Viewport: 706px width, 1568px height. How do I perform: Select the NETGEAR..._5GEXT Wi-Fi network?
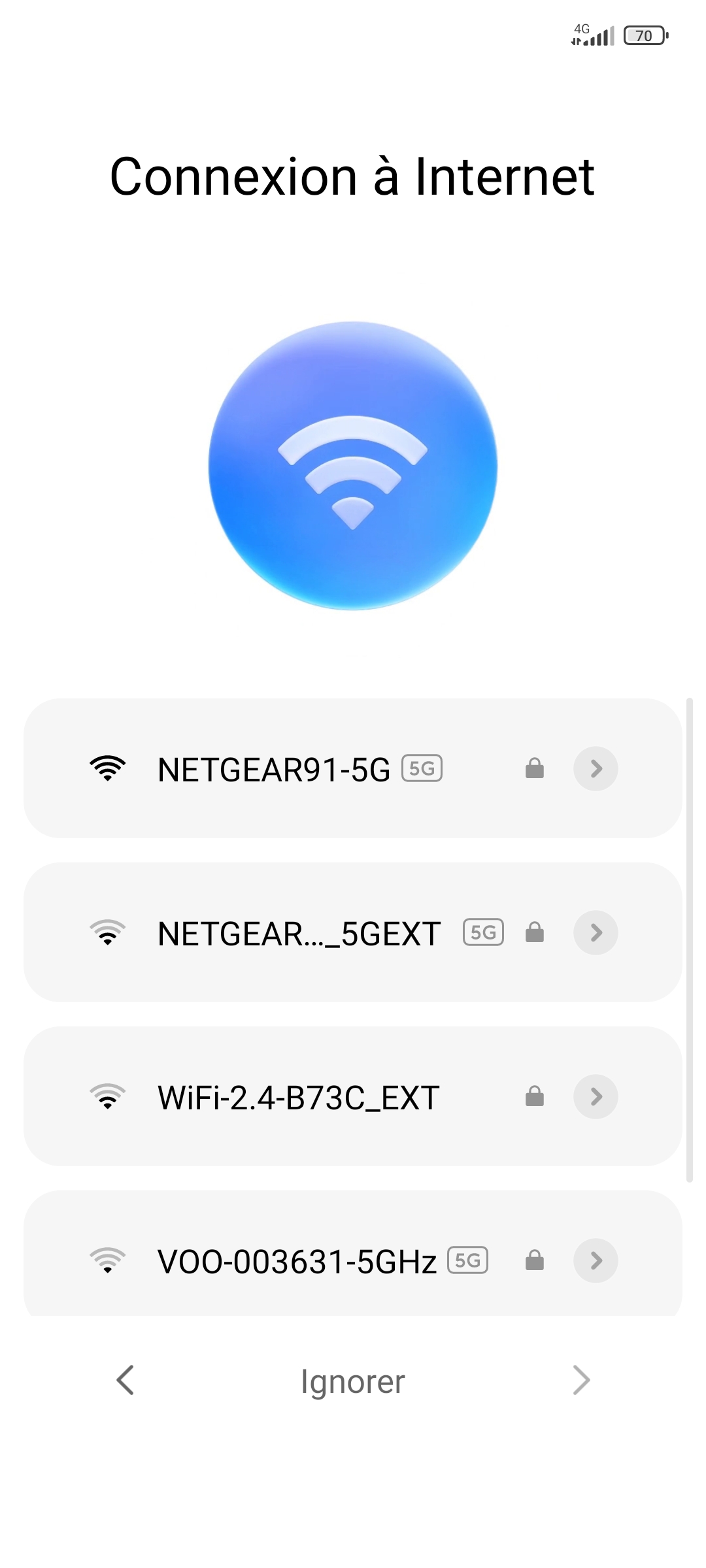coord(298,933)
